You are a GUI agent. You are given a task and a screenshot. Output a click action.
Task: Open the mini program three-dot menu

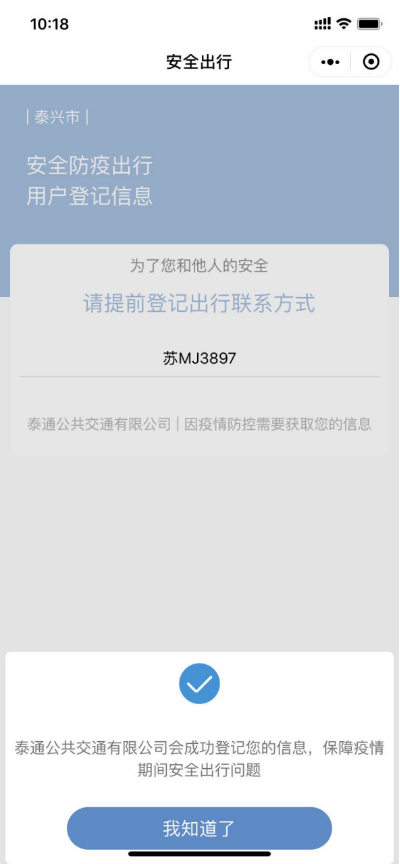[x=330, y=62]
